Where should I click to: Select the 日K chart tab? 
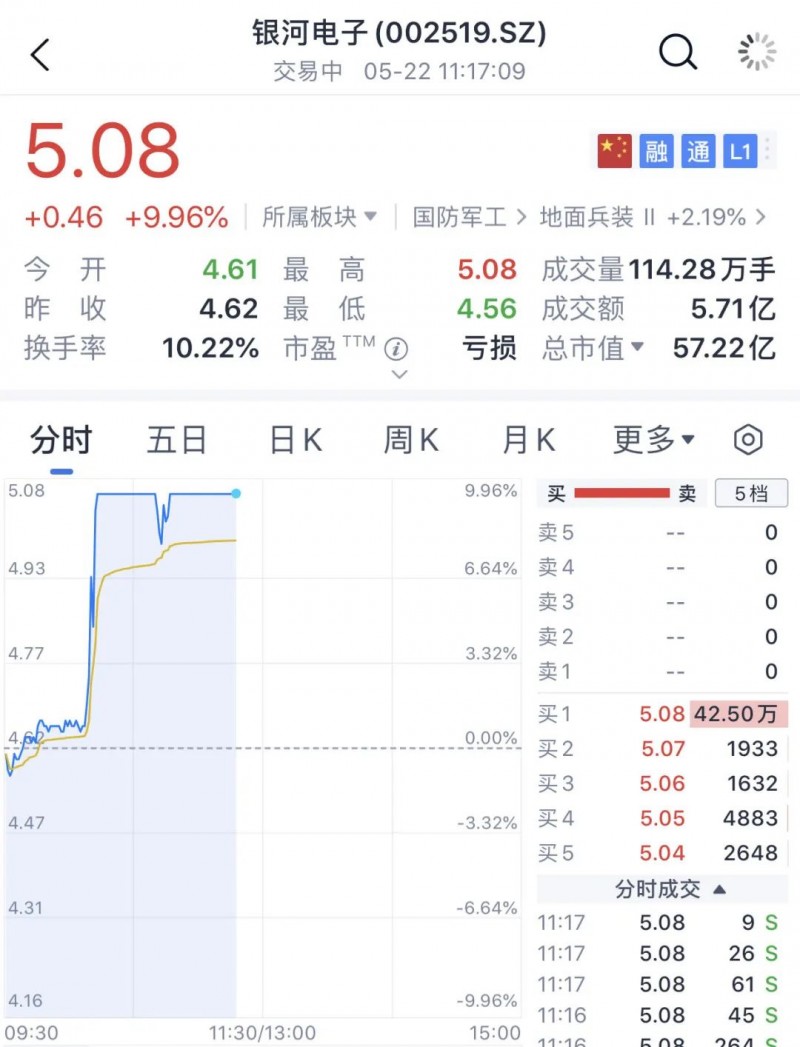point(295,440)
